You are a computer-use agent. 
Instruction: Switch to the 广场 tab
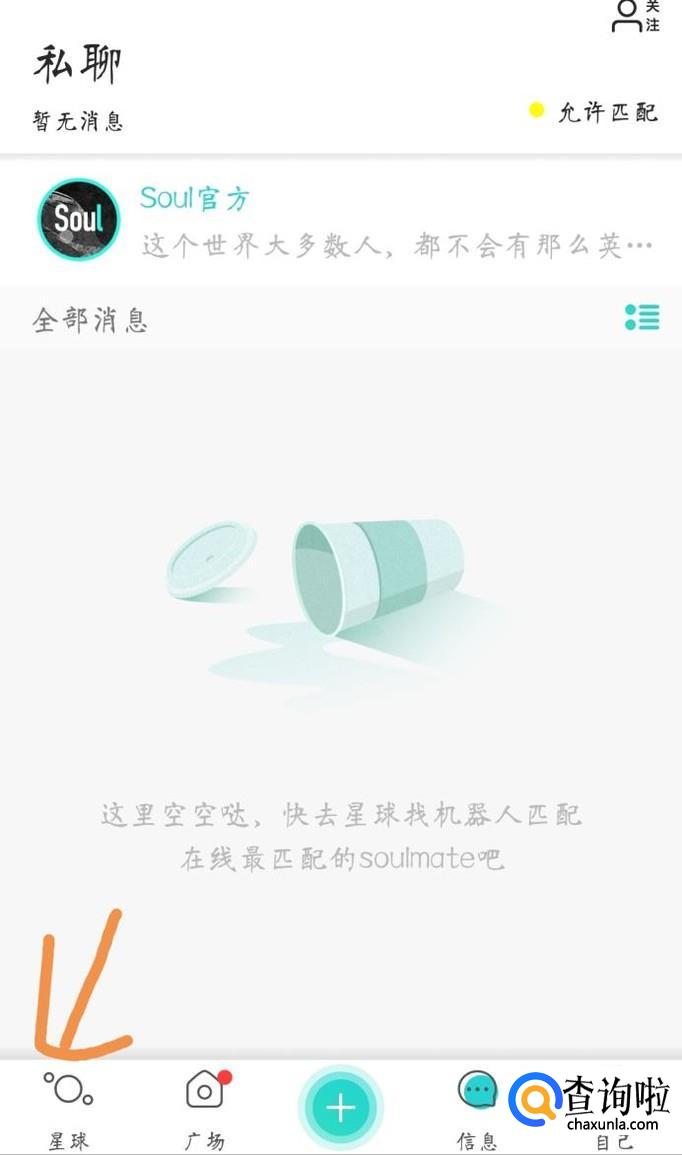(x=205, y=1109)
